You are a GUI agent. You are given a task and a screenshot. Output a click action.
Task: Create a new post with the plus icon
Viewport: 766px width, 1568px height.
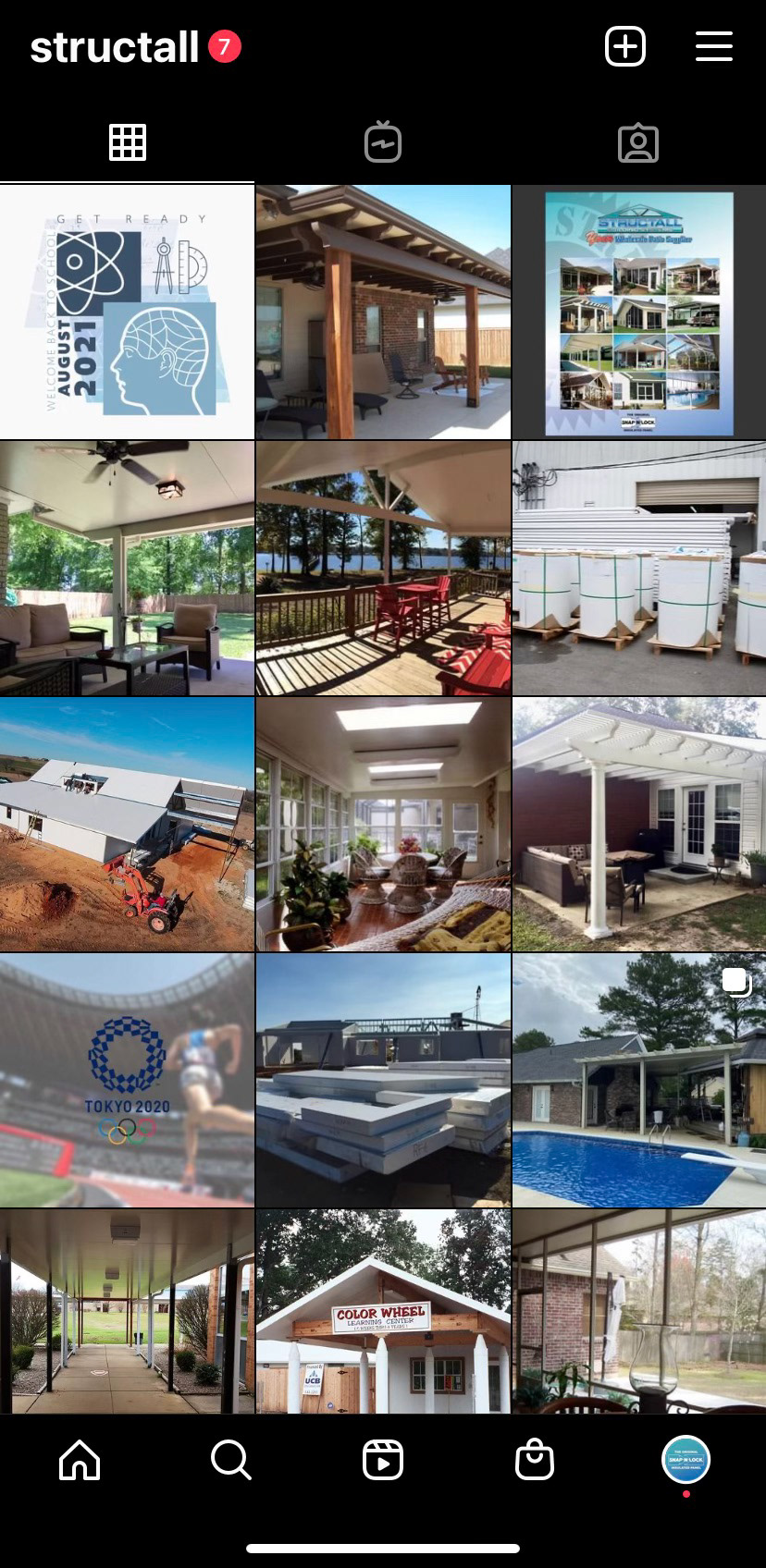pos(625,46)
